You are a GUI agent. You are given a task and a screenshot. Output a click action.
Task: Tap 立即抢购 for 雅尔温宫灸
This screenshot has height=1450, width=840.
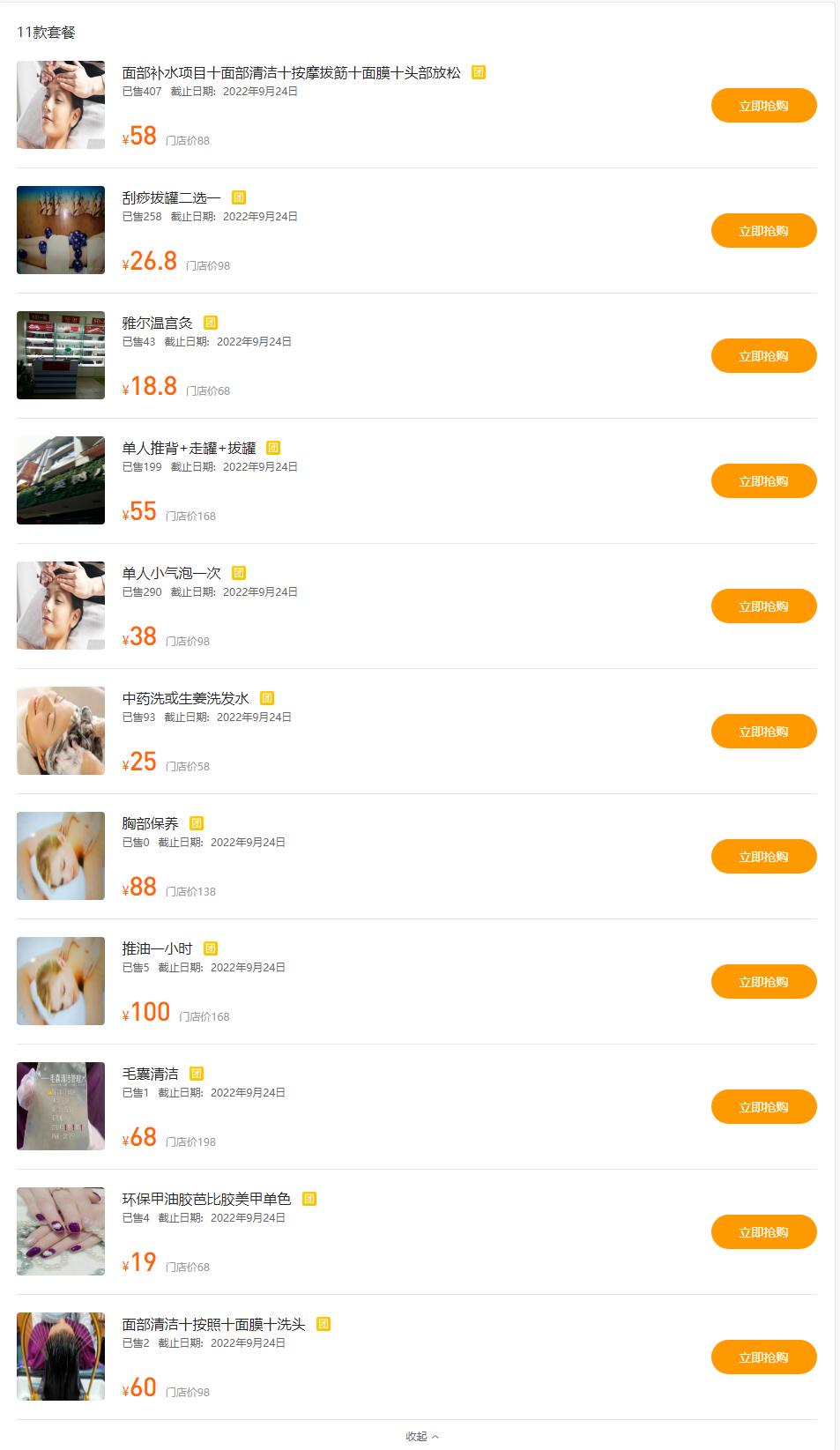(763, 356)
